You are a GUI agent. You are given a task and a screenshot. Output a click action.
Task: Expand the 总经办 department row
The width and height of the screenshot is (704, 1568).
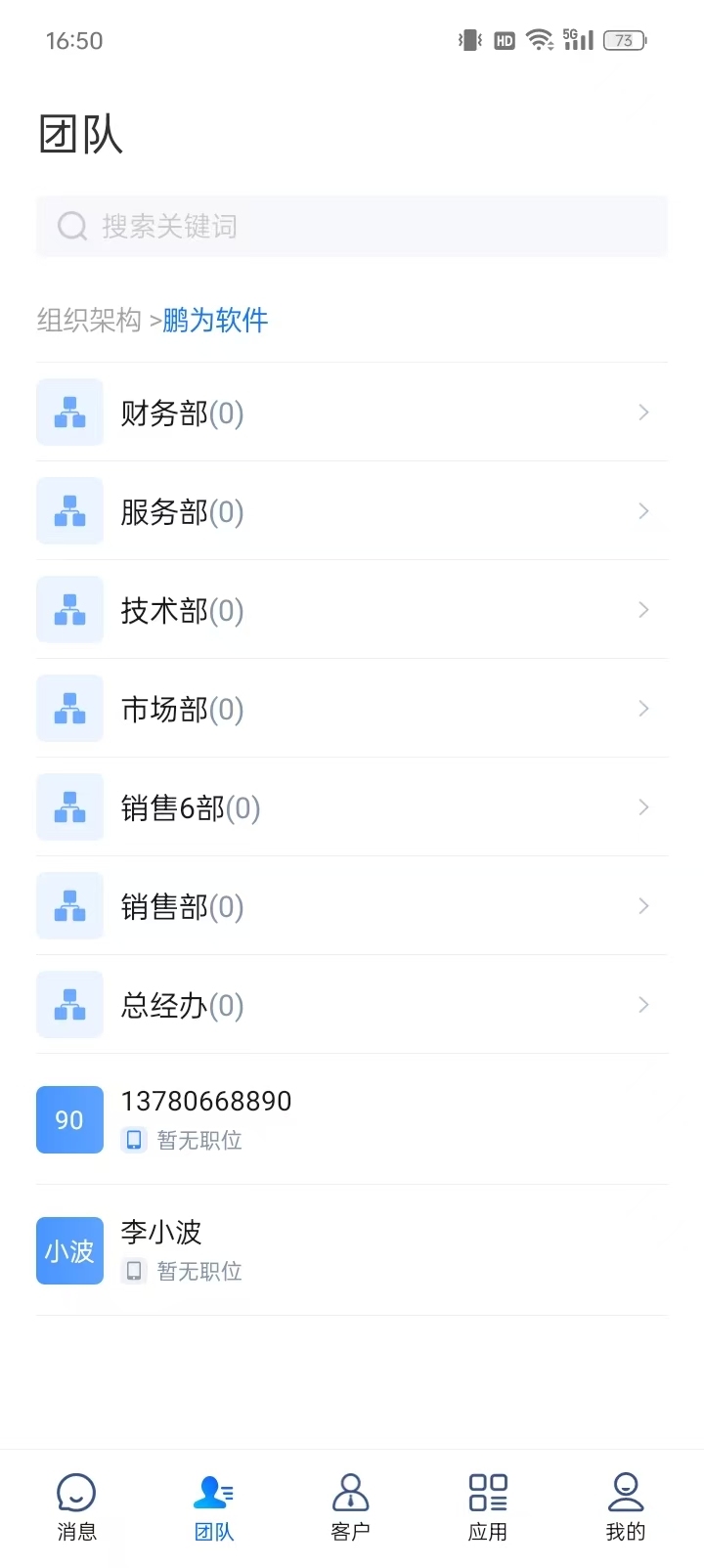pyautogui.click(x=642, y=1004)
